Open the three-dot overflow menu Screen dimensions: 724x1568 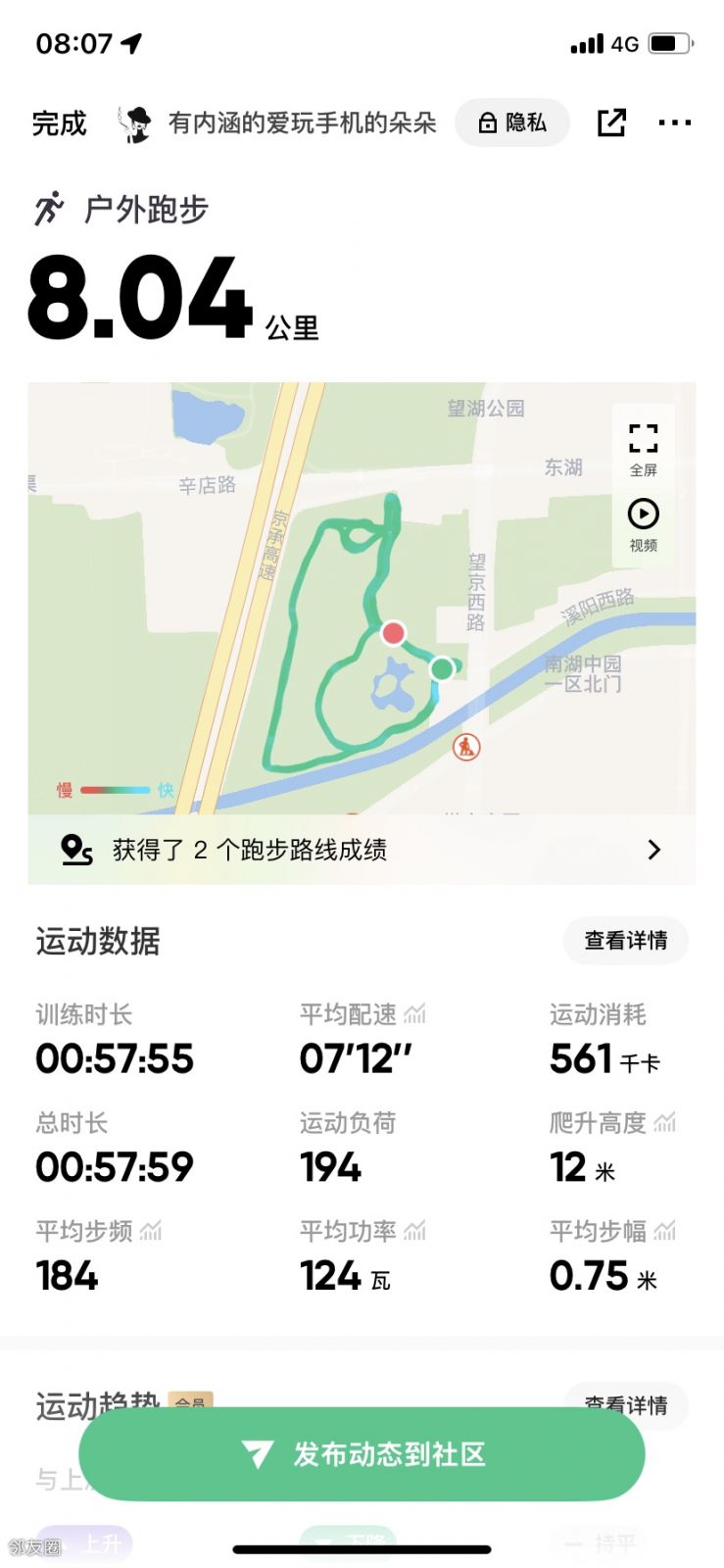click(x=674, y=122)
